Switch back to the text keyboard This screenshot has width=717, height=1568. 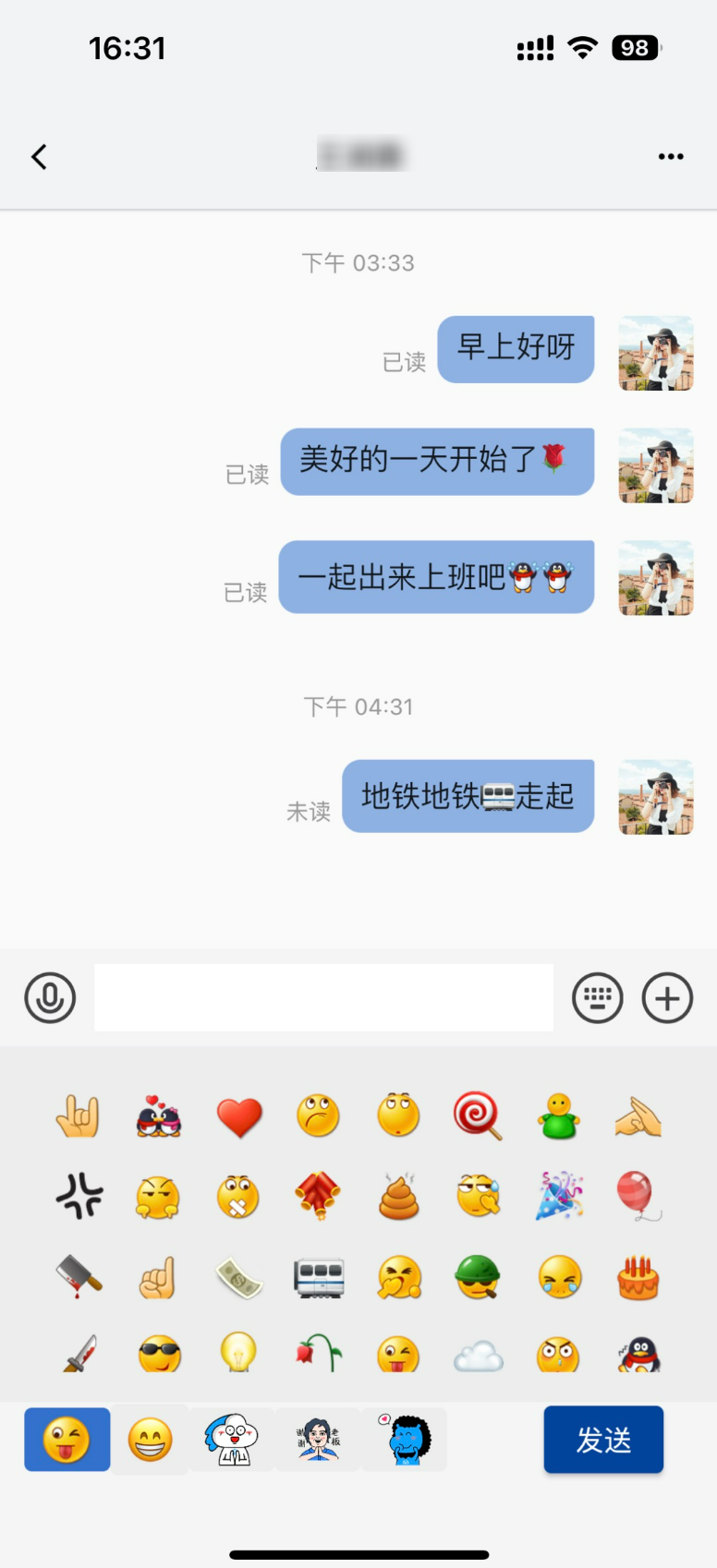(x=598, y=997)
